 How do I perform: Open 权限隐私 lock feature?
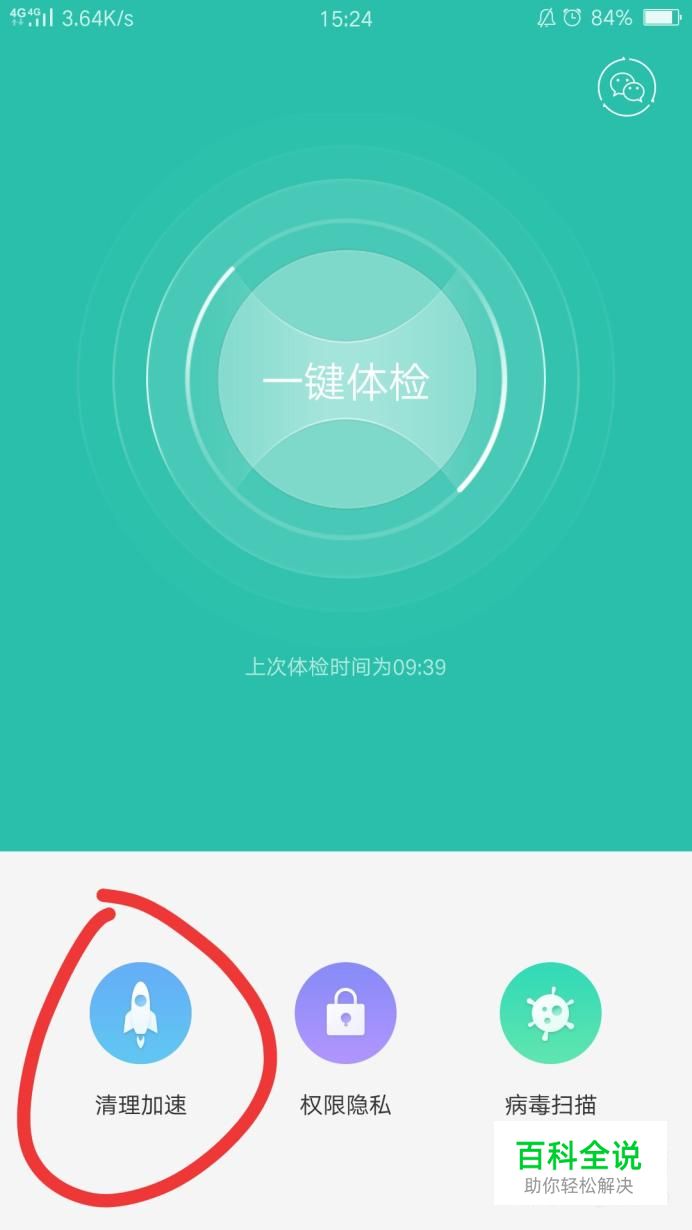[346, 1013]
